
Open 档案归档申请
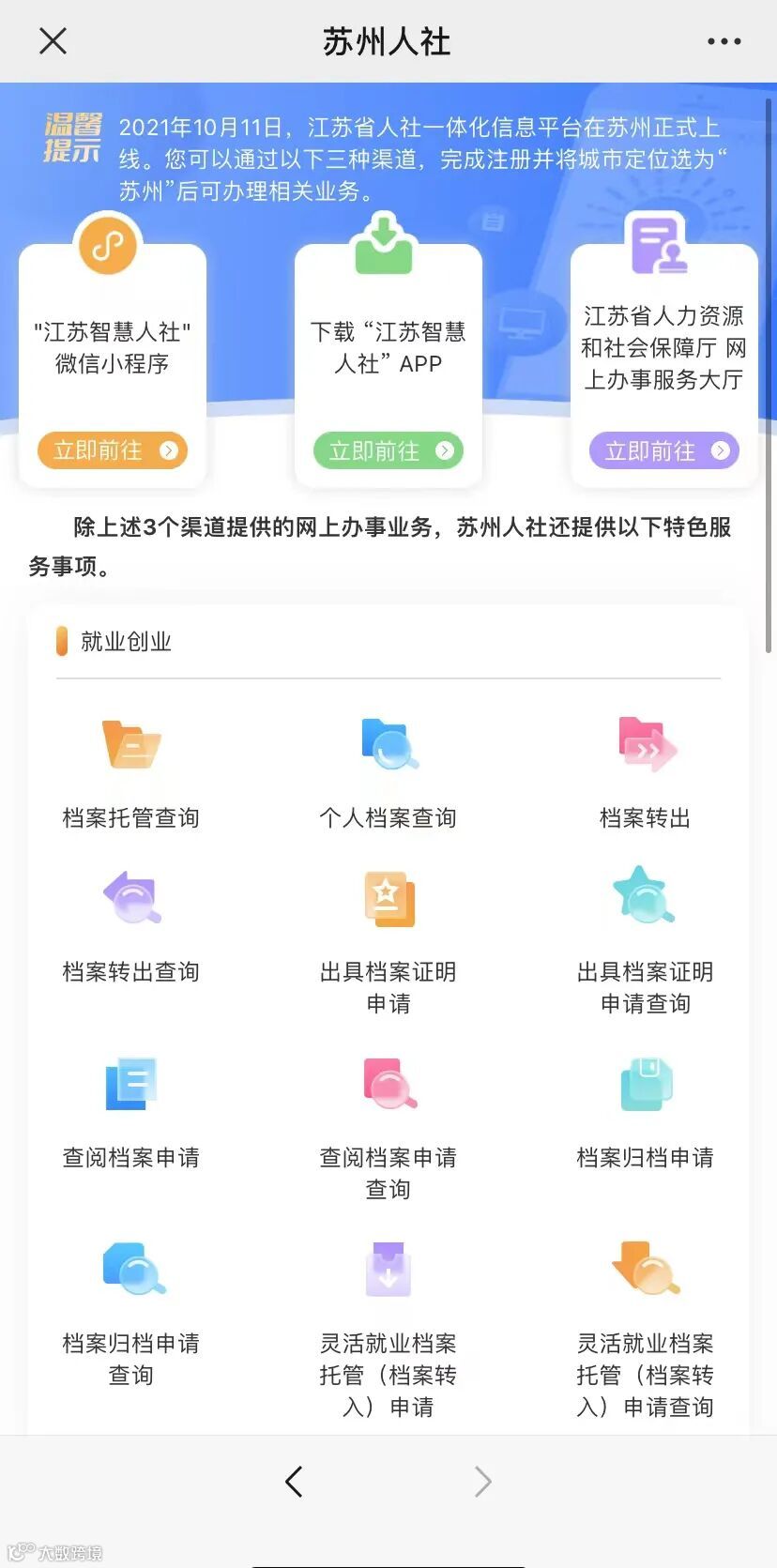(646, 1111)
